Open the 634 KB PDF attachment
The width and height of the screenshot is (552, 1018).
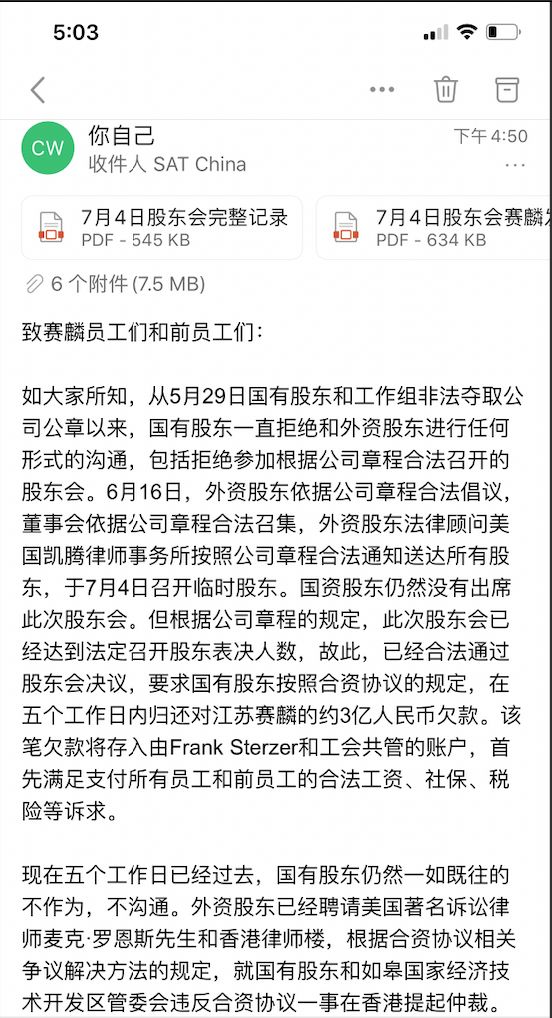pyautogui.click(x=434, y=228)
